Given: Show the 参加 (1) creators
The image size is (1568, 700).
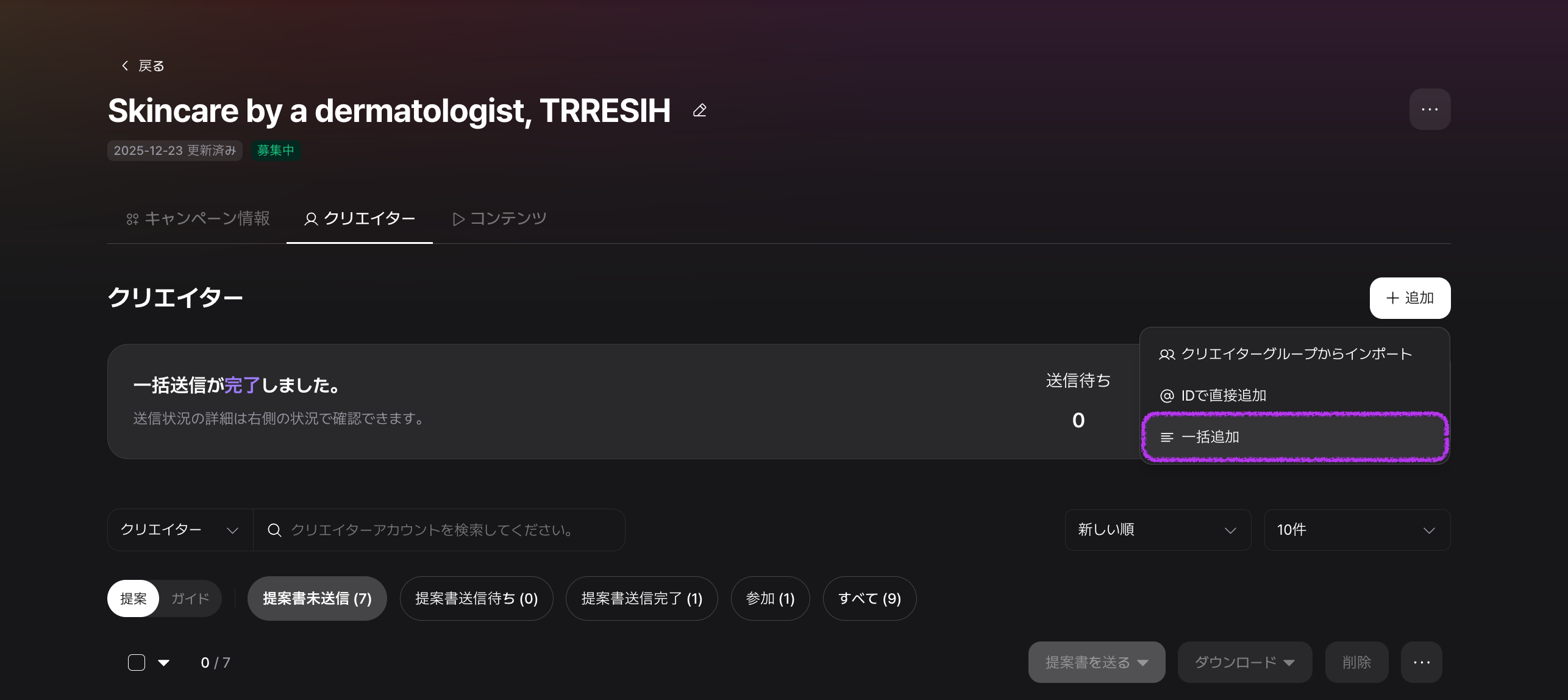Looking at the screenshot, I should click(770, 599).
